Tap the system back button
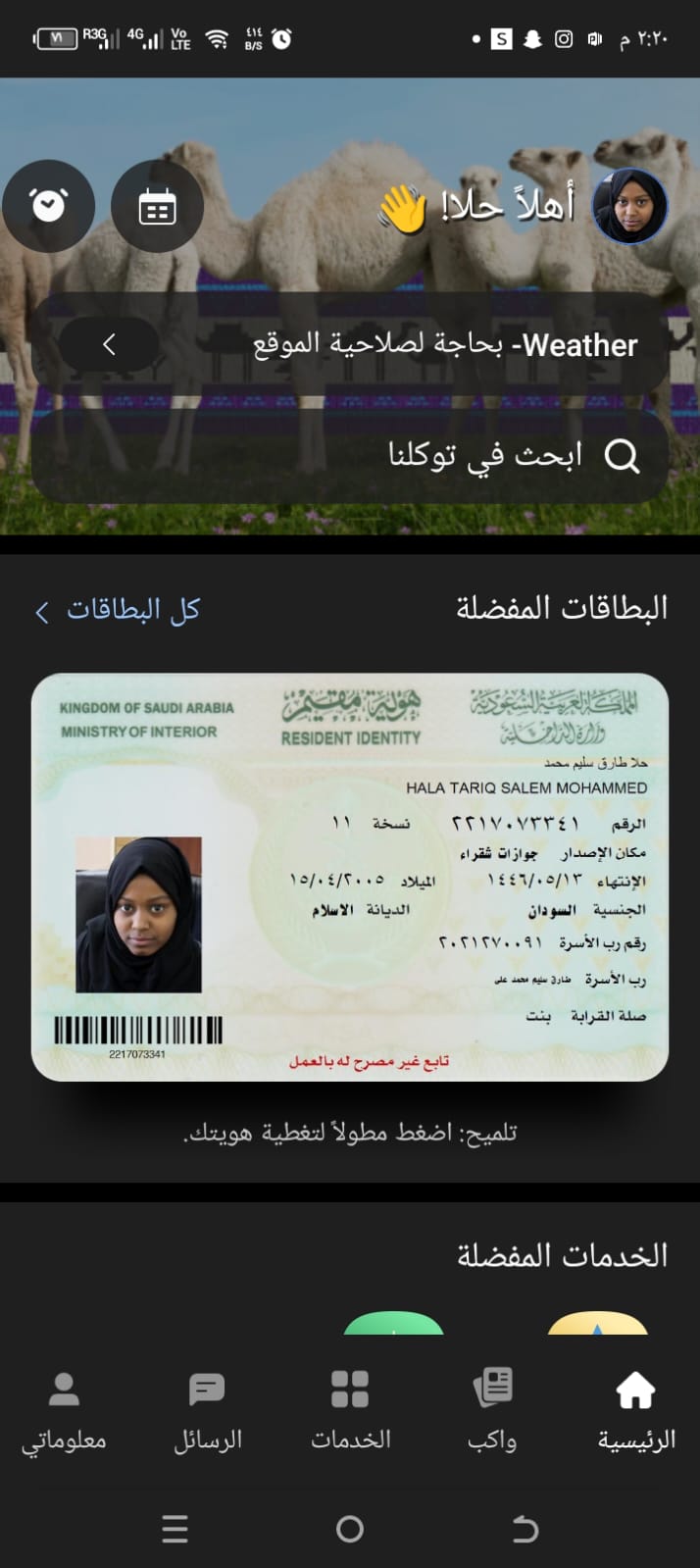 click(525, 1529)
